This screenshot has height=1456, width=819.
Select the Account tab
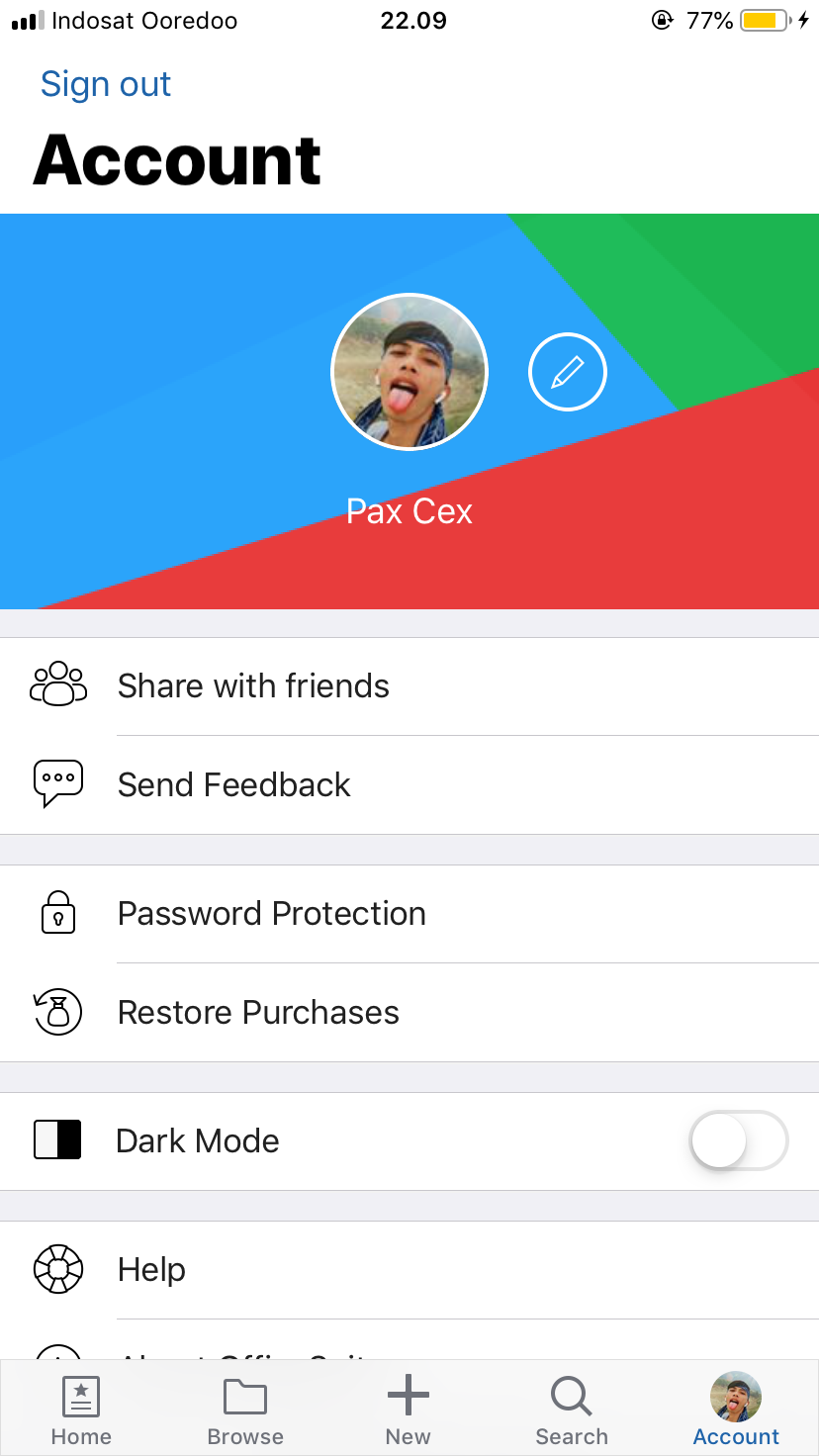[x=736, y=1410]
